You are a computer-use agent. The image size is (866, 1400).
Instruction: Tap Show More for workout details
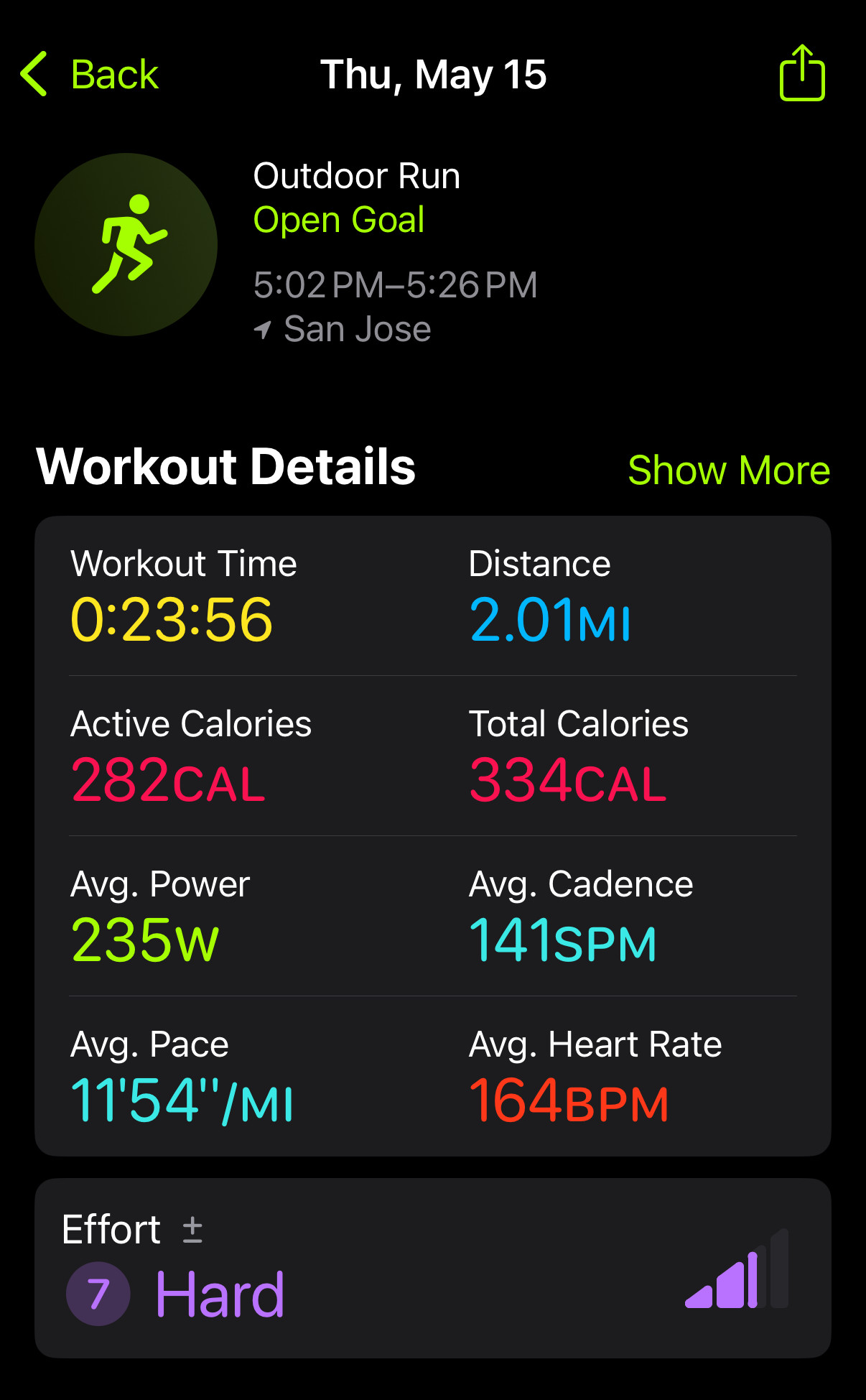[x=729, y=470]
